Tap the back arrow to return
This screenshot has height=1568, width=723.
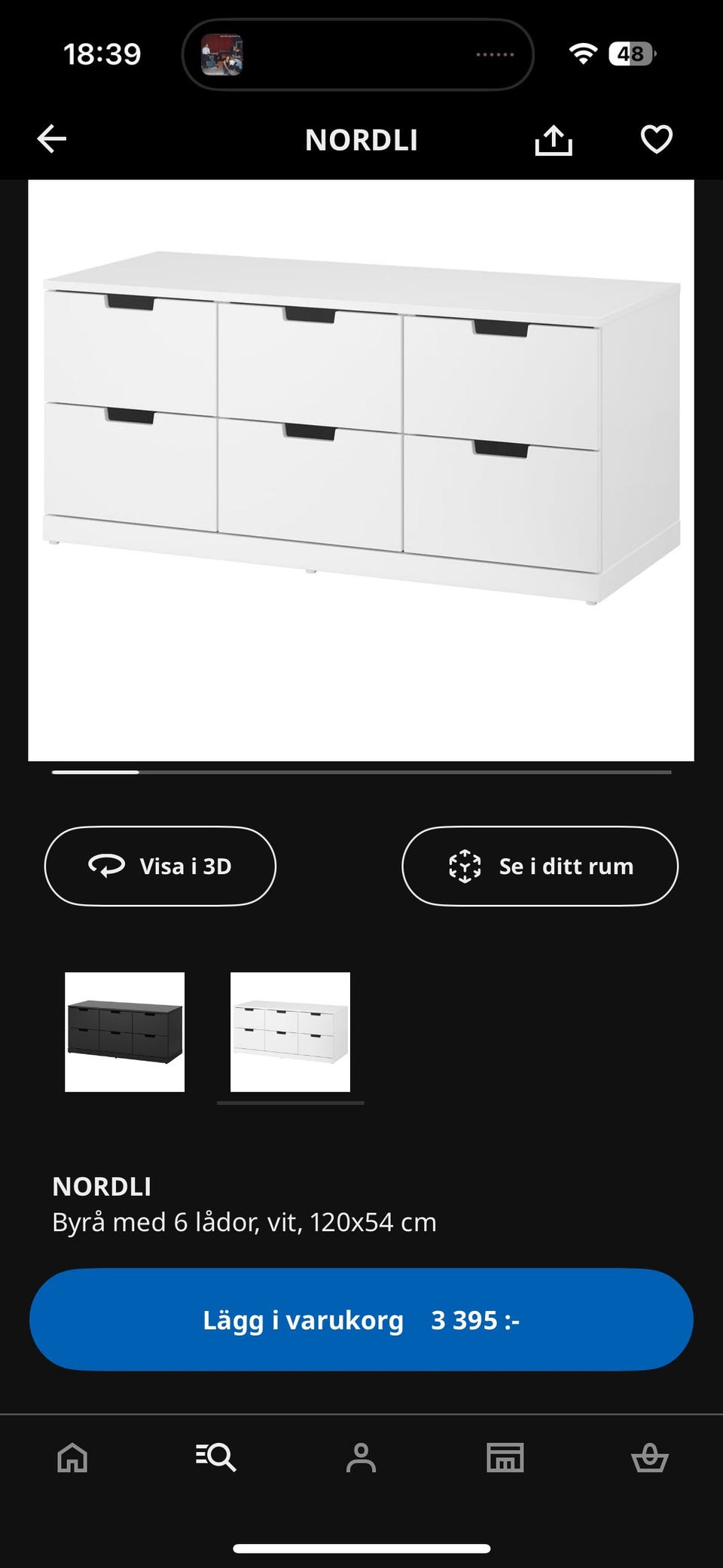point(50,139)
